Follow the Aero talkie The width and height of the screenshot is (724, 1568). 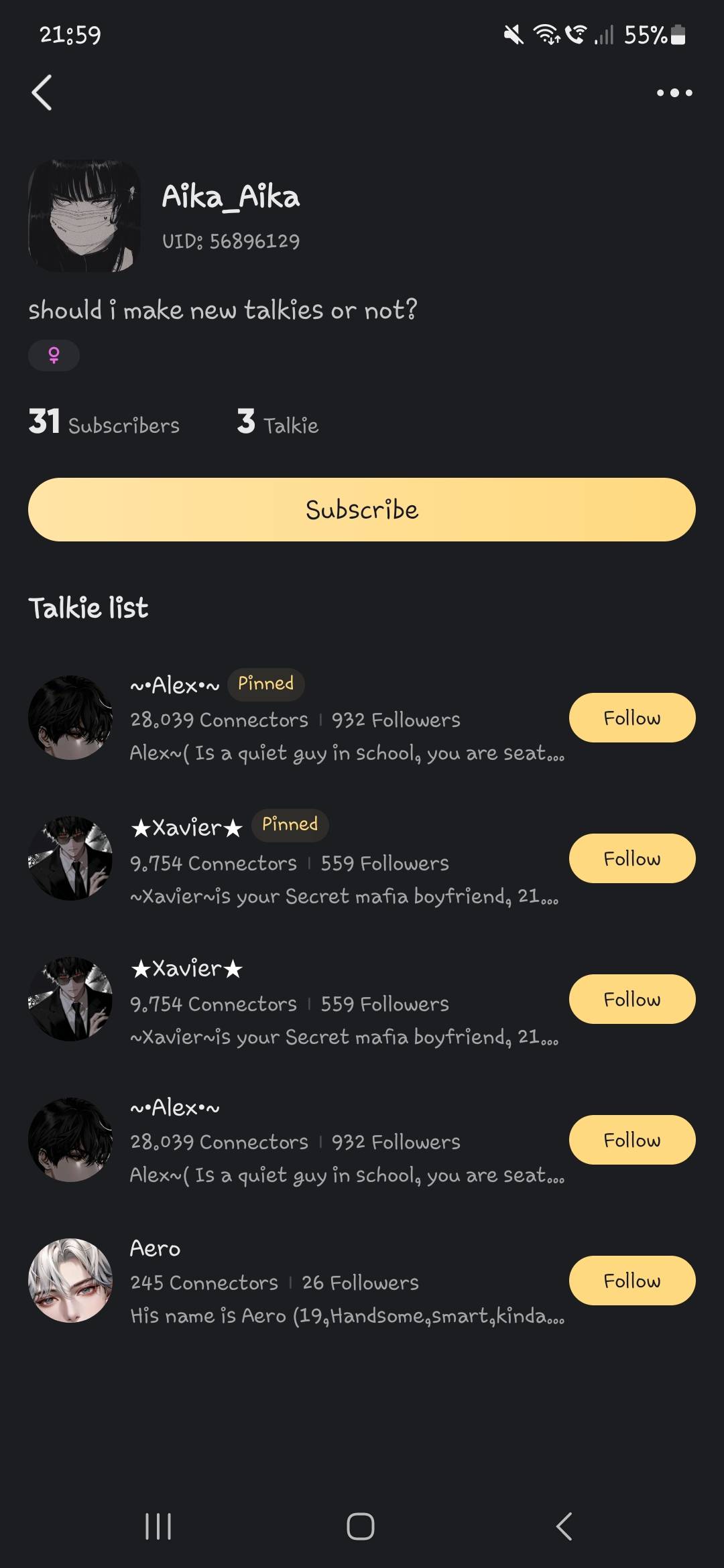click(x=631, y=1281)
